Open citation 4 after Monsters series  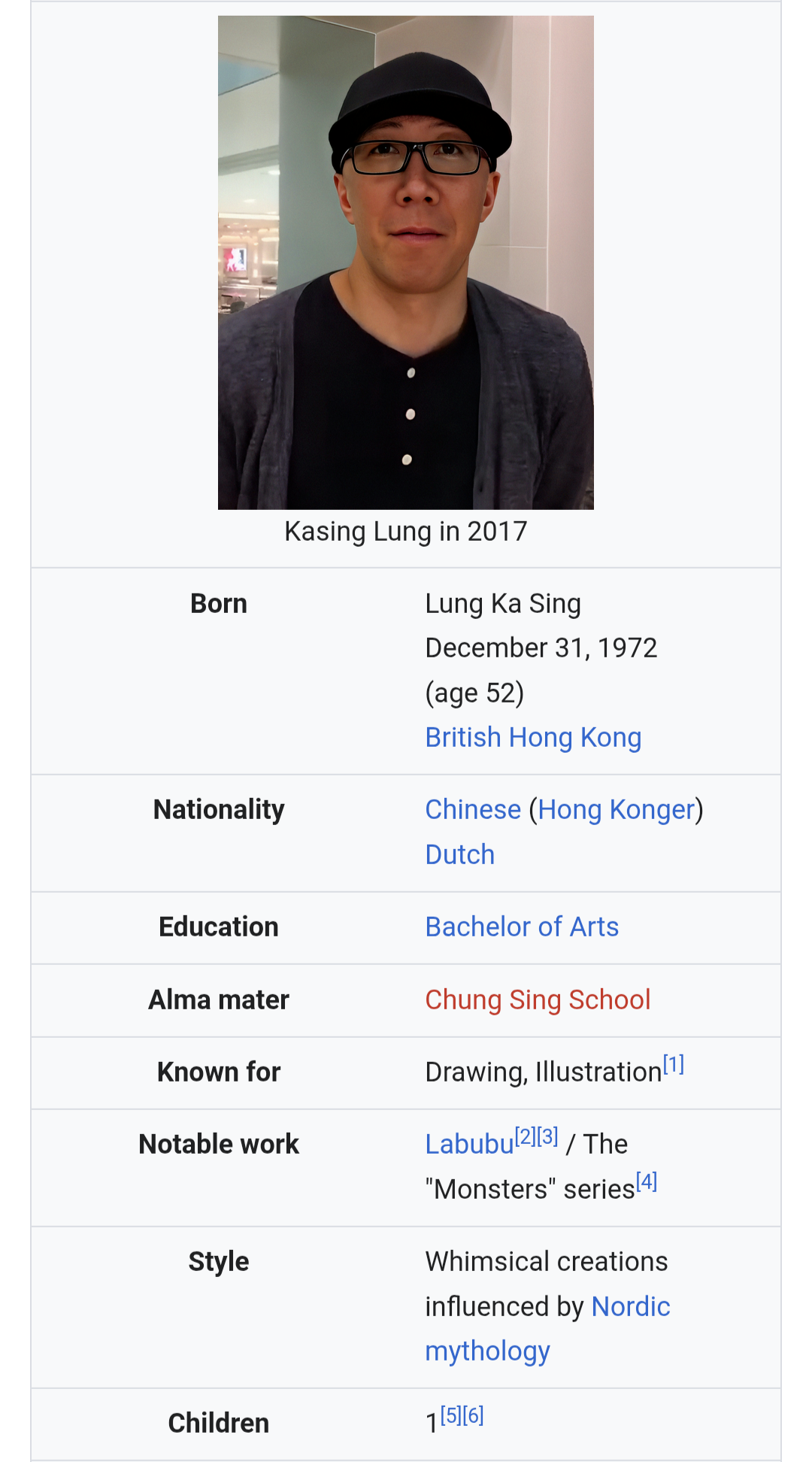coord(647,1182)
